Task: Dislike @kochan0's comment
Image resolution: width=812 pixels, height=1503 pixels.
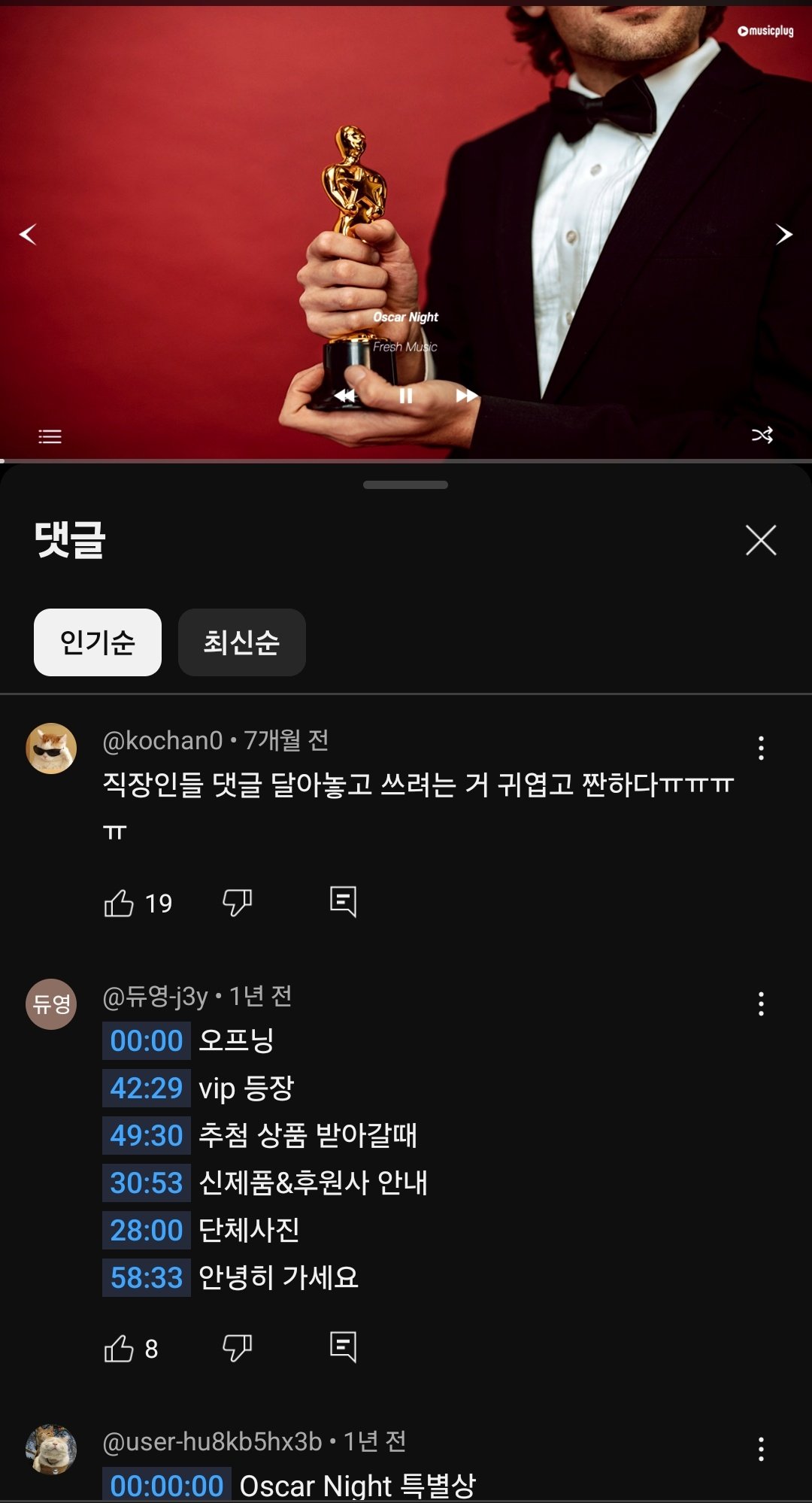Action: [x=236, y=903]
